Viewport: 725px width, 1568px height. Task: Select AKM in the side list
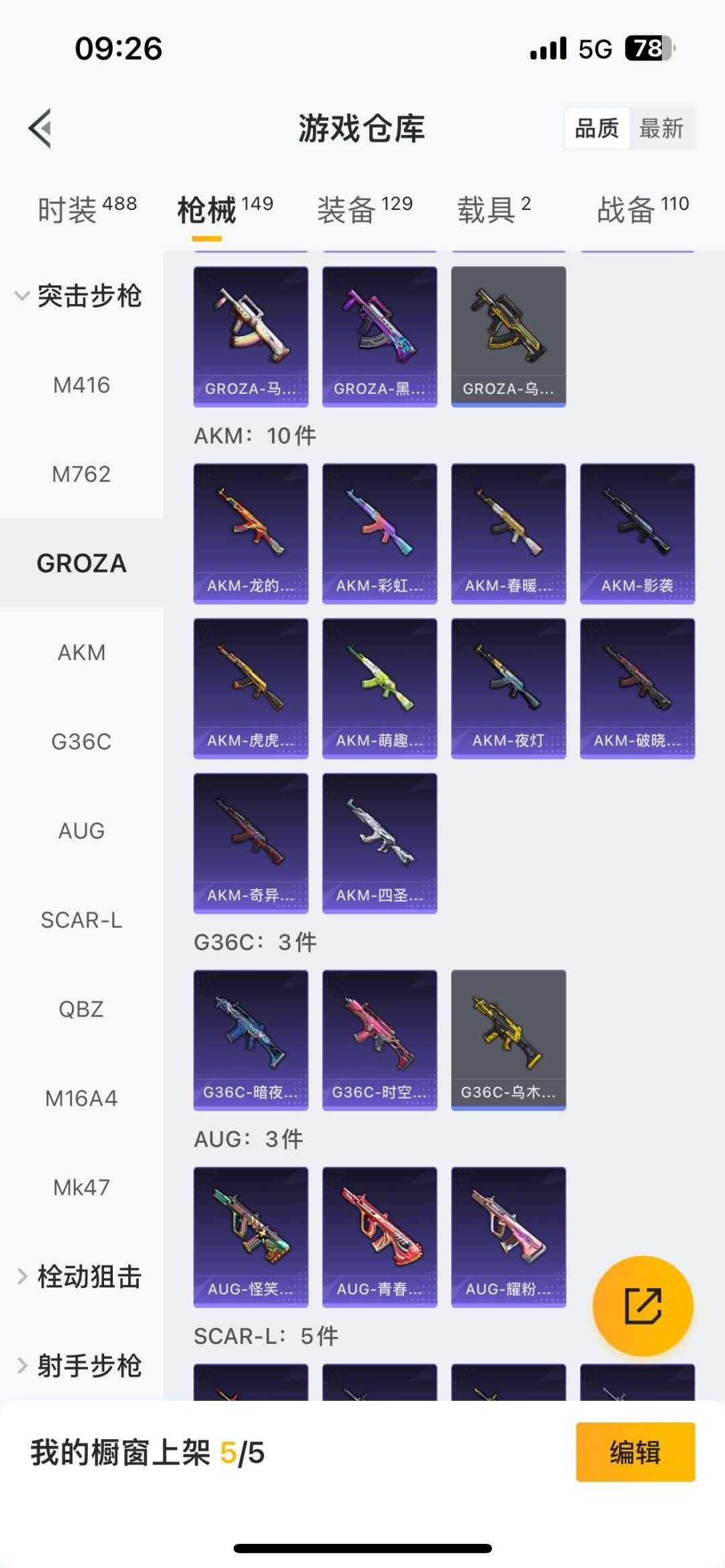[81, 652]
